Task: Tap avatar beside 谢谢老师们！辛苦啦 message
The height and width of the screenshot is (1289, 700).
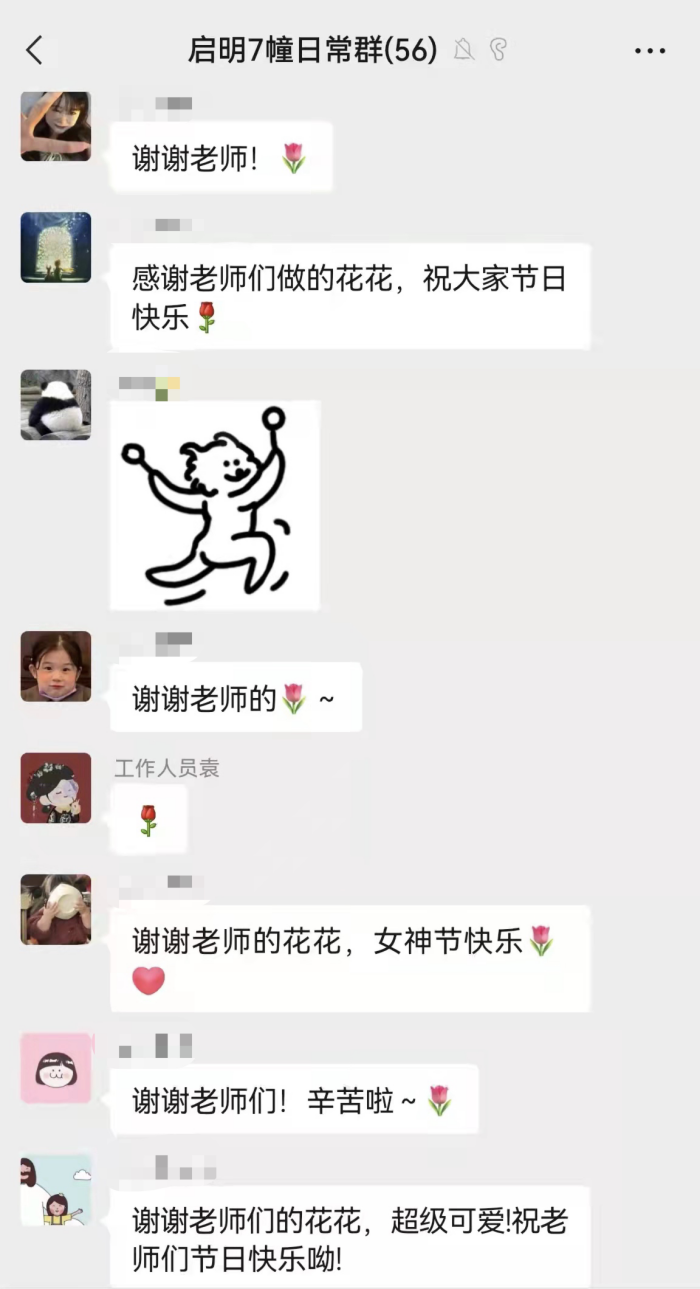Action: click(56, 1068)
